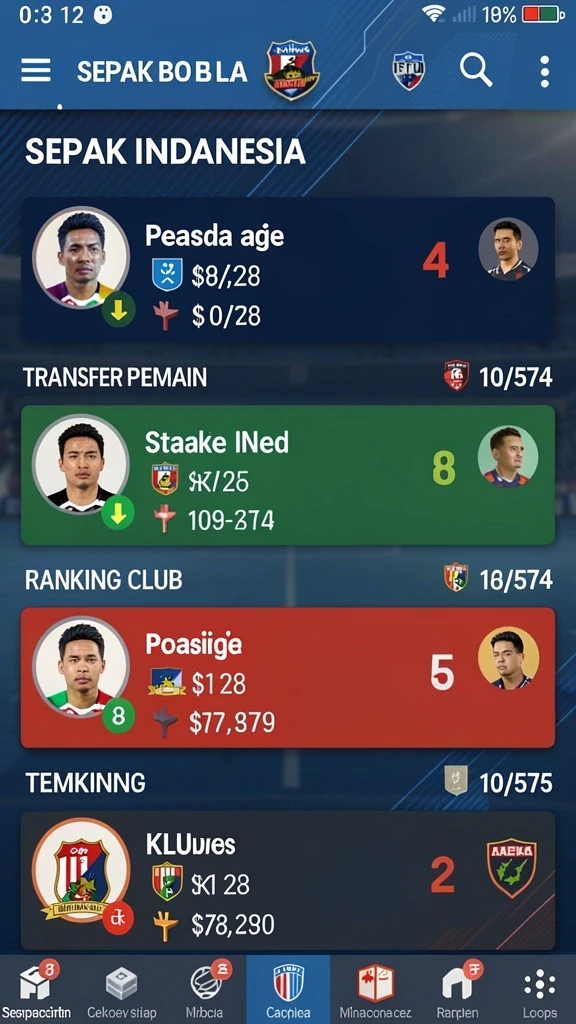The height and width of the screenshot is (1024, 576).
Task: Open the KLUvies club card
Action: [x=288, y=880]
